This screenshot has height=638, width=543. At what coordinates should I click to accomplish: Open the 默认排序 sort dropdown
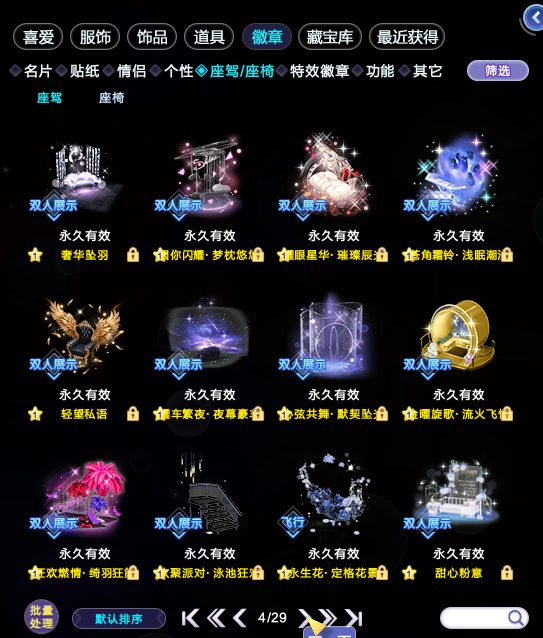tap(119, 619)
